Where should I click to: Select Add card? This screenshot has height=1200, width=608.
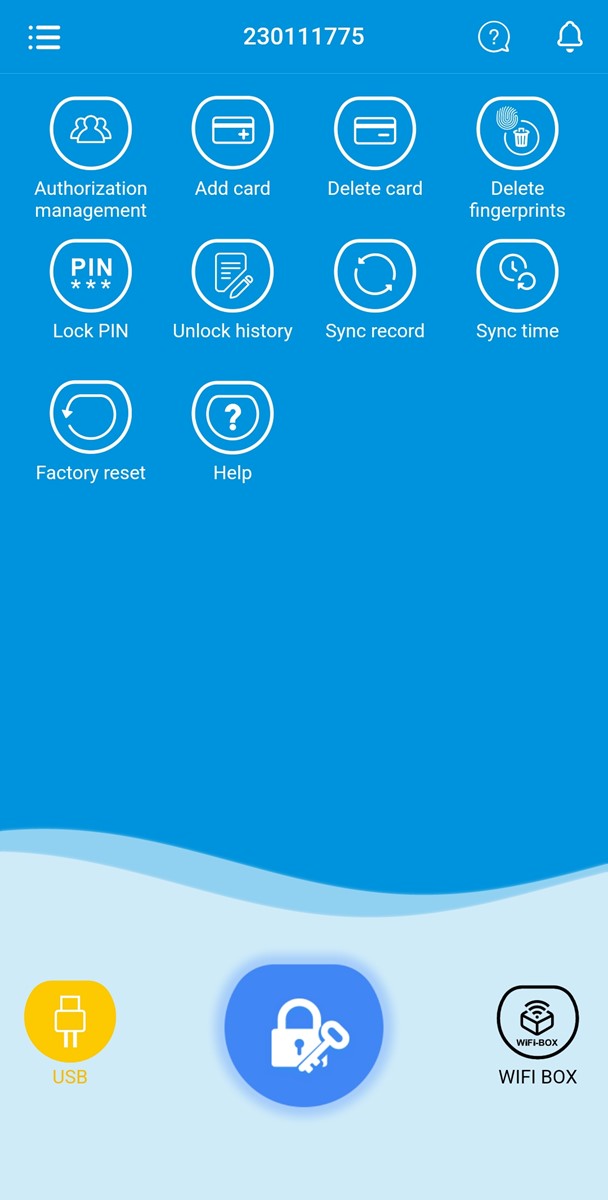coord(233,132)
